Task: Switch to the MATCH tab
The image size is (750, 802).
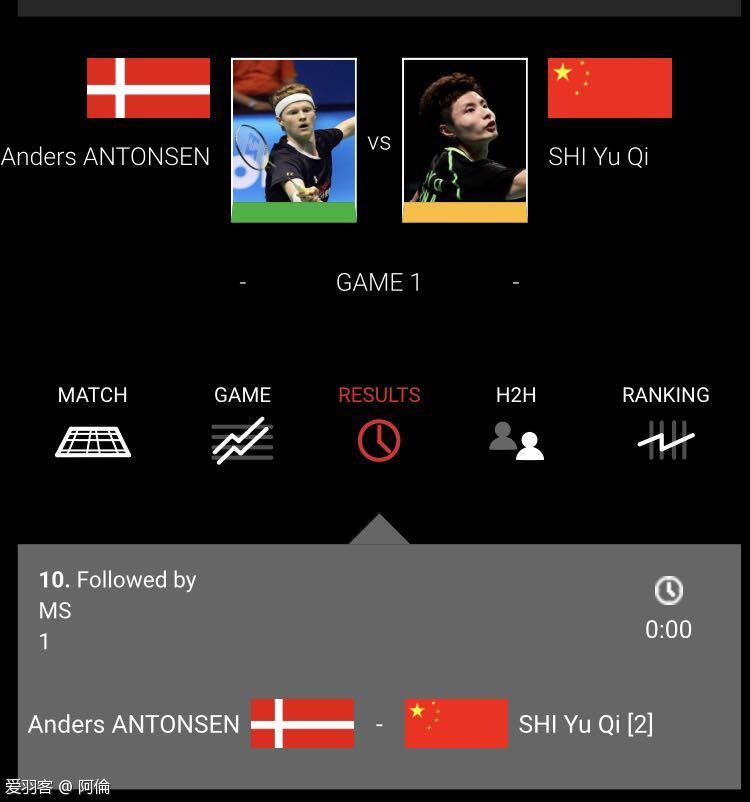Action: pos(93,423)
